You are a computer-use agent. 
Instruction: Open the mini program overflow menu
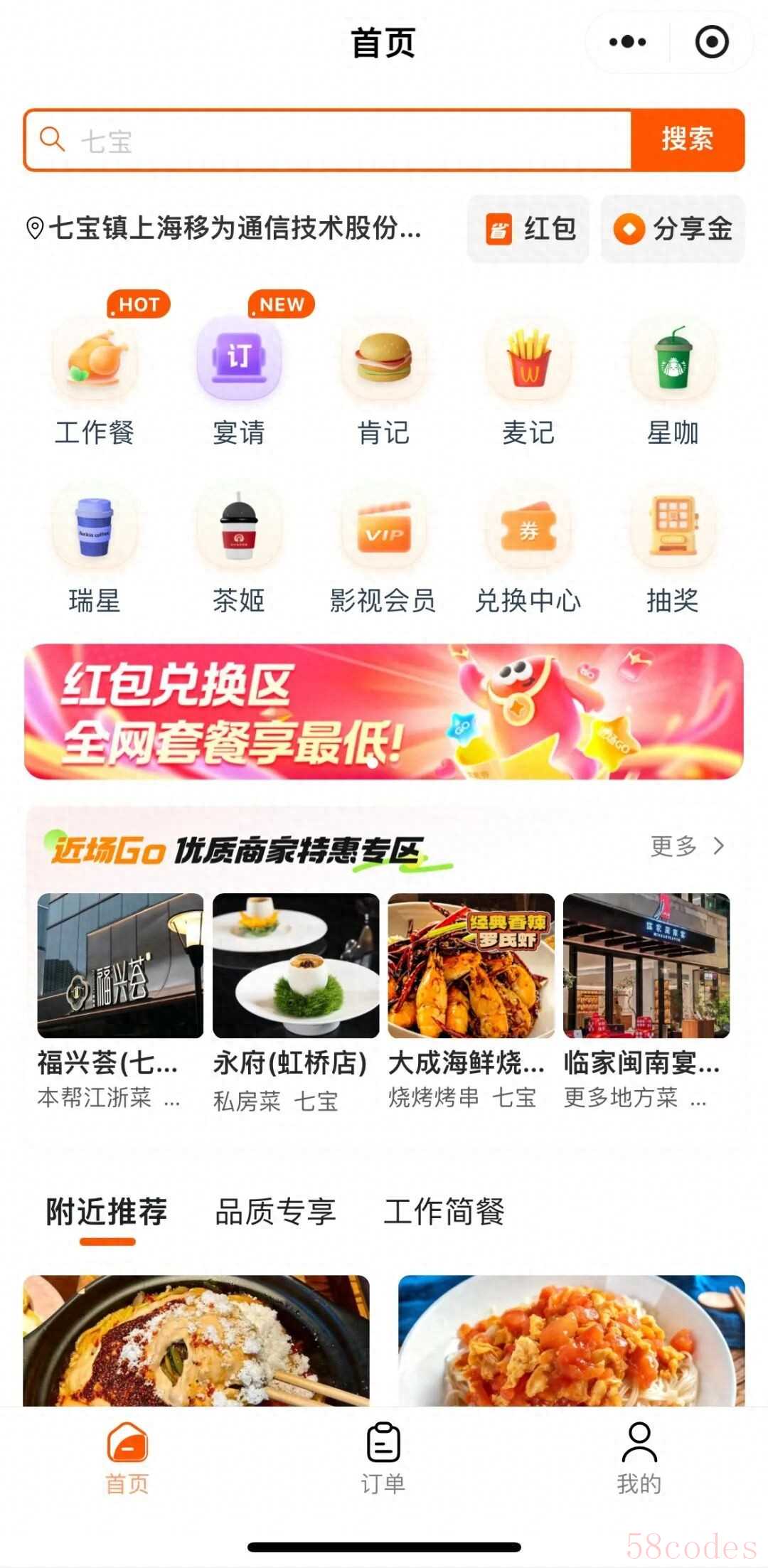627,43
